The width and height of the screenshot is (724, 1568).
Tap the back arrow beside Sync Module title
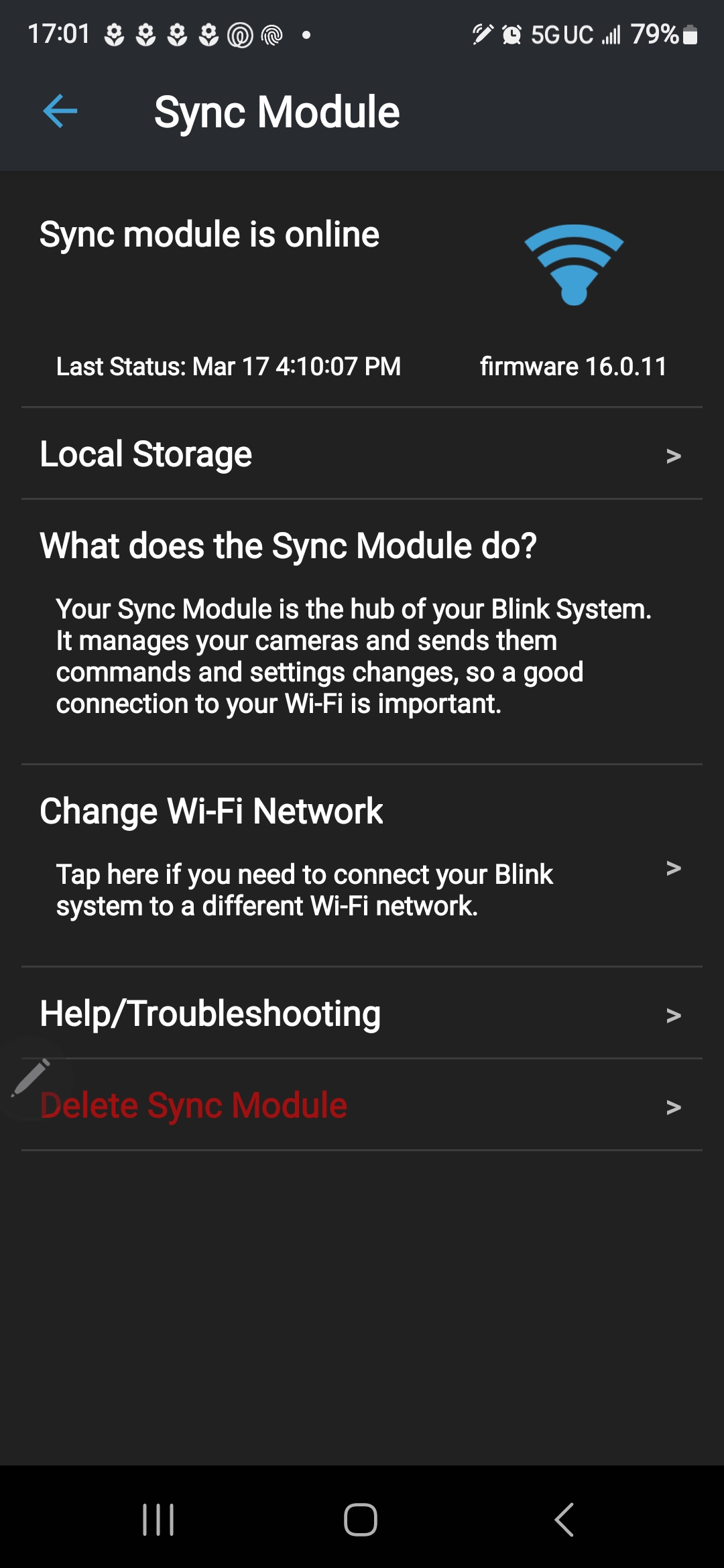[x=60, y=111]
